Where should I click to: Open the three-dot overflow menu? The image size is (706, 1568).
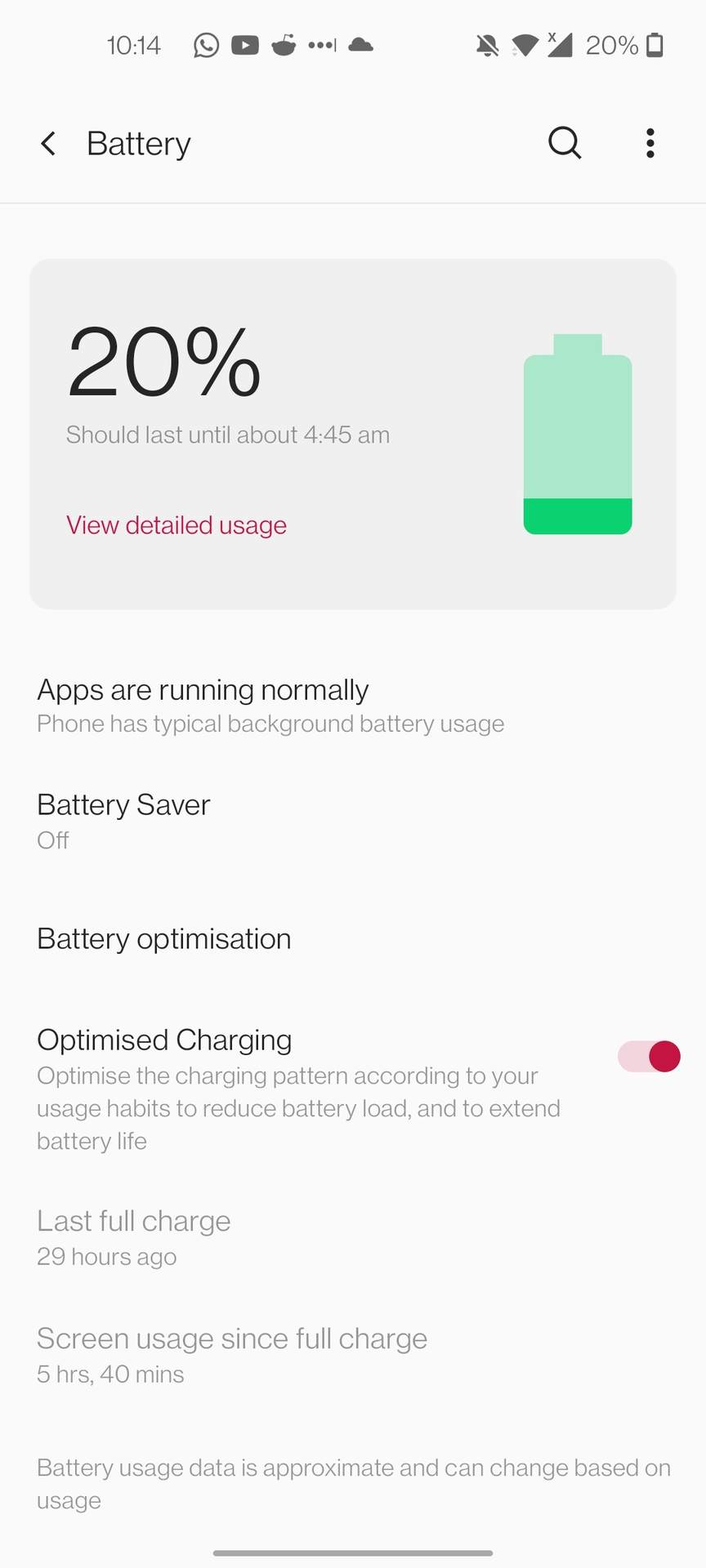click(x=650, y=143)
